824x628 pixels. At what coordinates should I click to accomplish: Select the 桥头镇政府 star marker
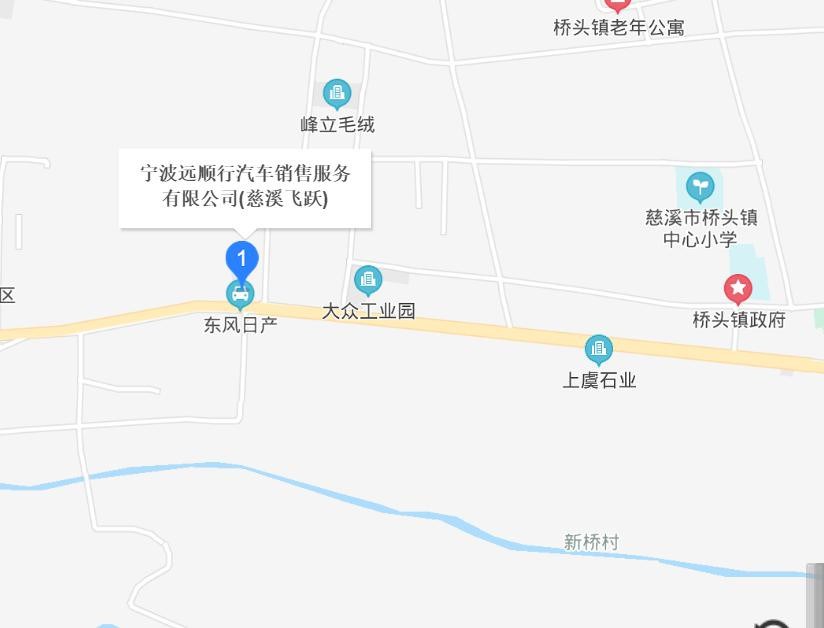click(738, 290)
